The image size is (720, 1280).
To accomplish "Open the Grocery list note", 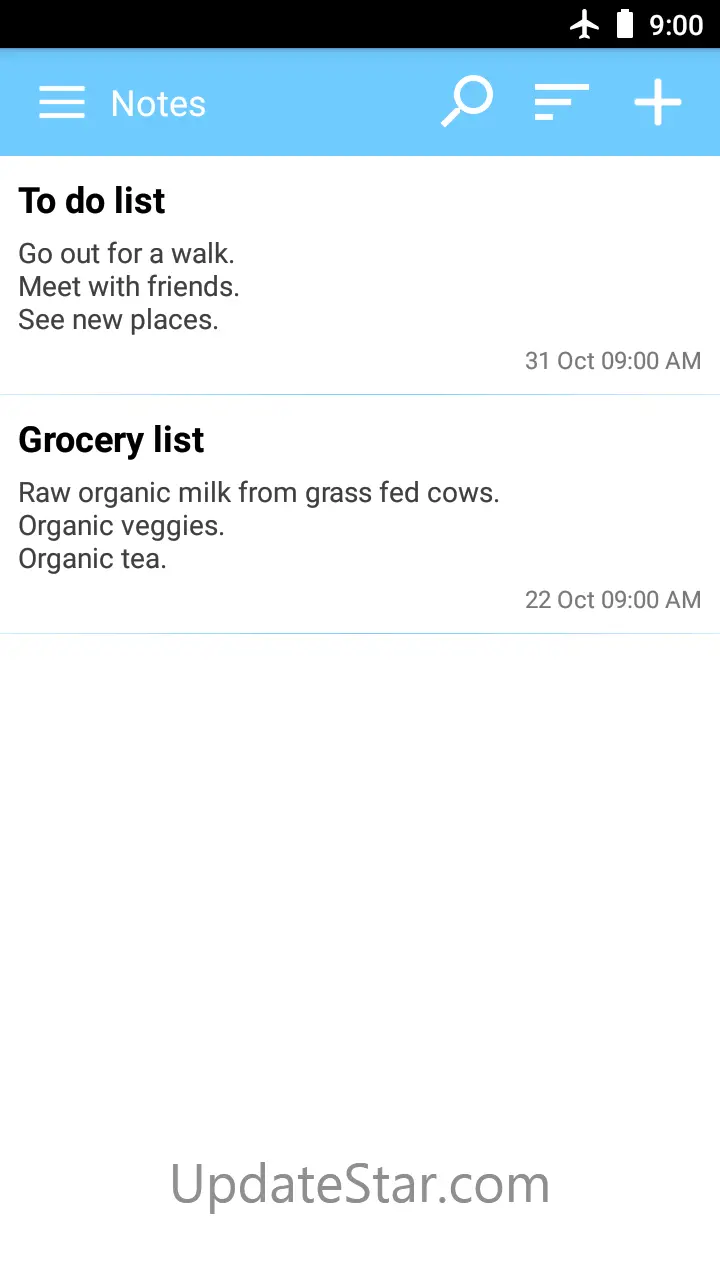I will click(x=360, y=514).
